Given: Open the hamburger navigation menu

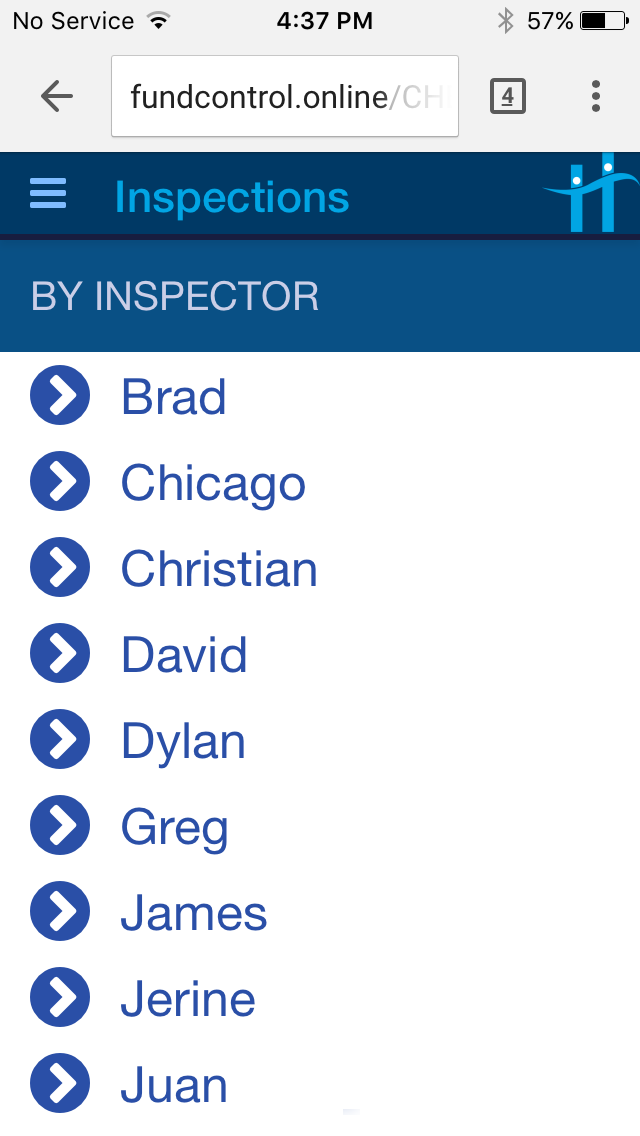Looking at the screenshot, I should tap(48, 193).
